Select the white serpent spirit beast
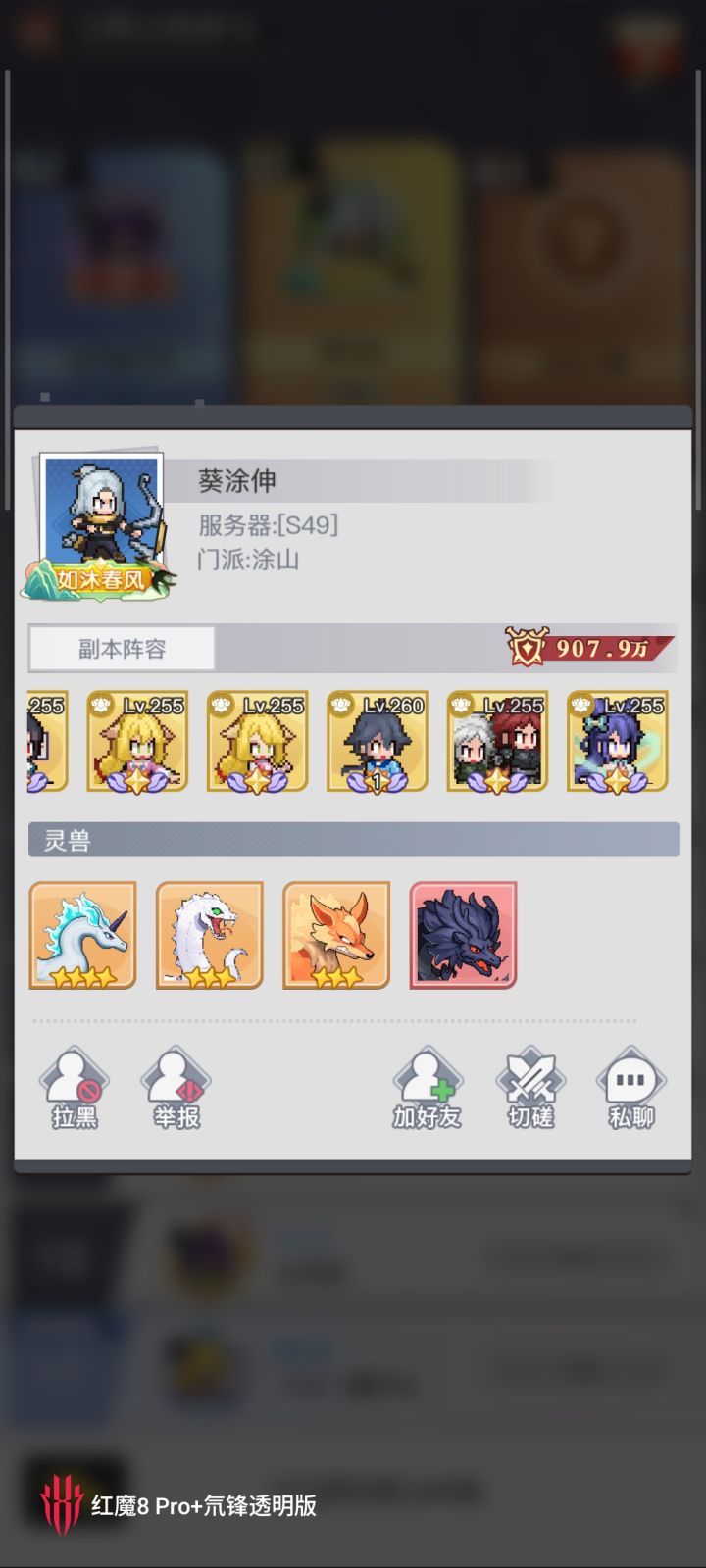 coord(209,936)
